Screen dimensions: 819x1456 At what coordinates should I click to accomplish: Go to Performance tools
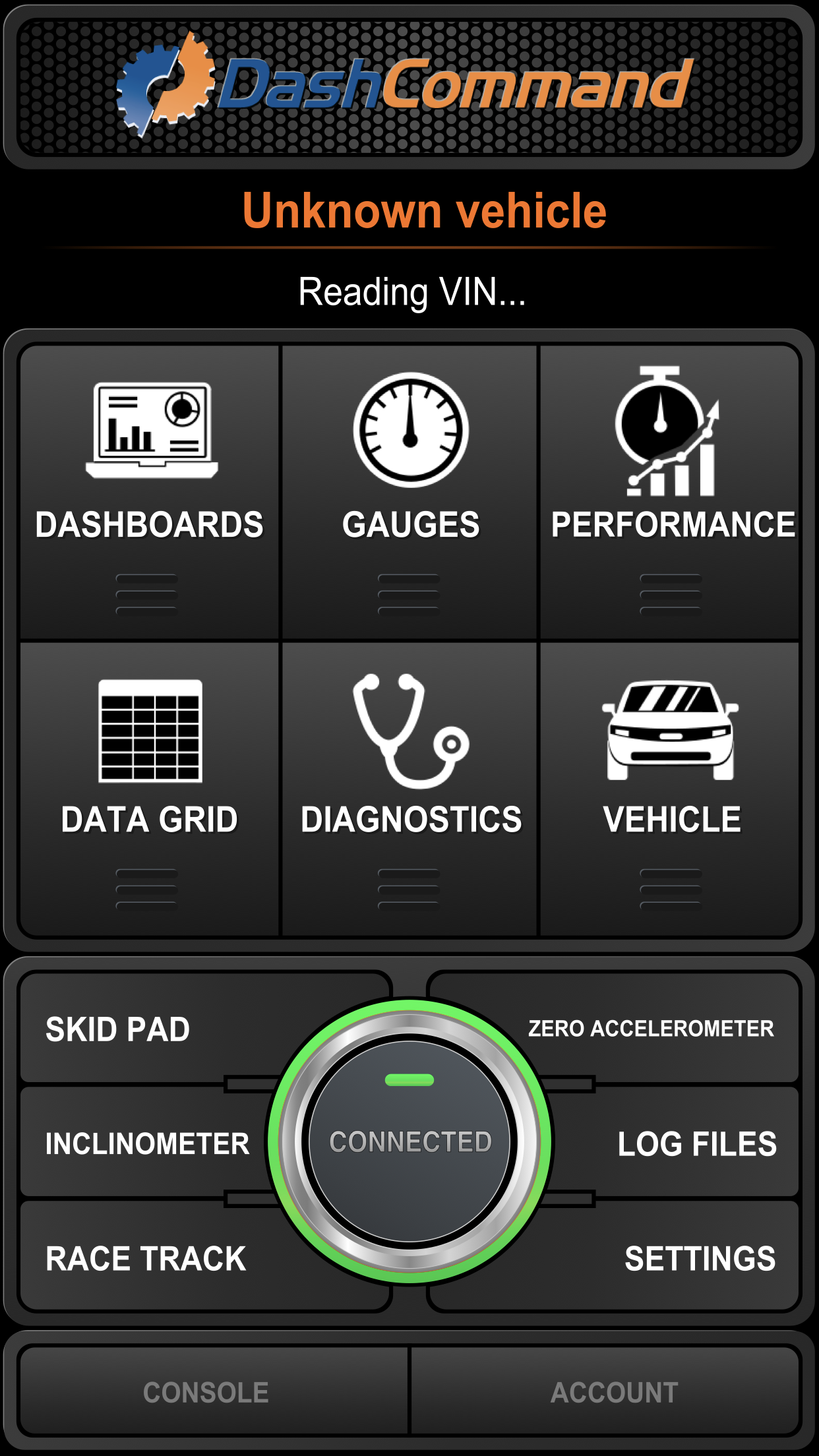(x=670, y=492)
